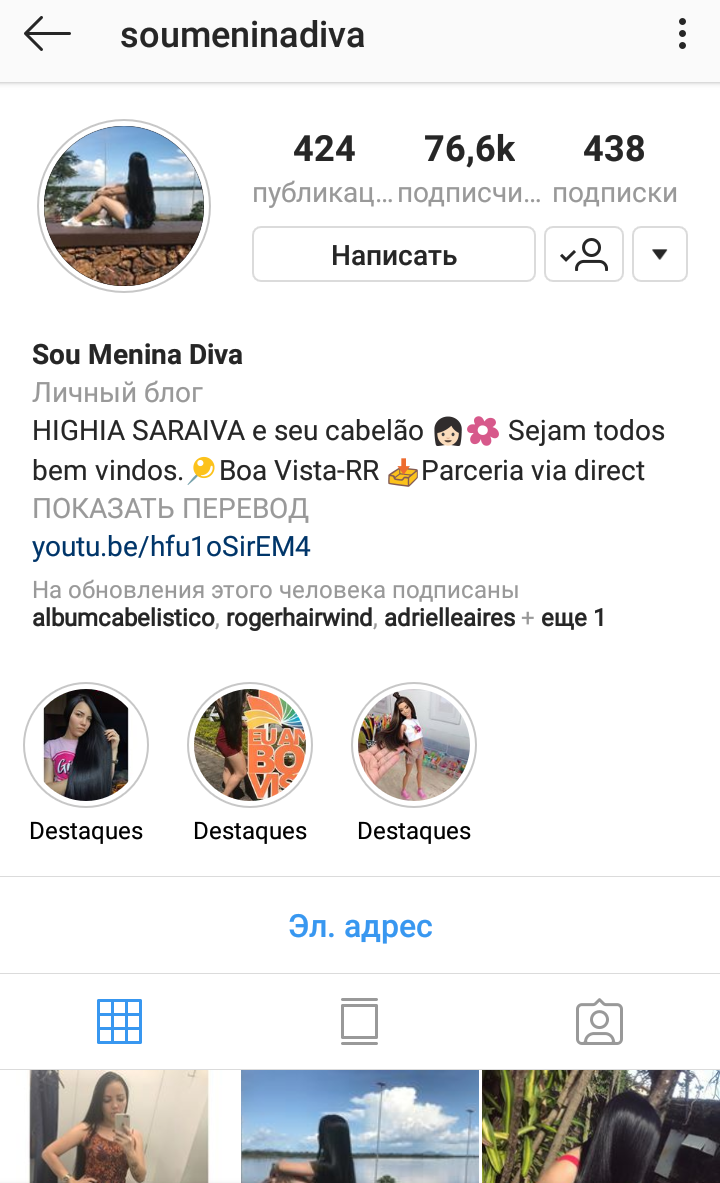This screenshot has height=1183, width=720.
Task: Go back using the arrow
Action: pyautogui.click(x=47, y=34)
